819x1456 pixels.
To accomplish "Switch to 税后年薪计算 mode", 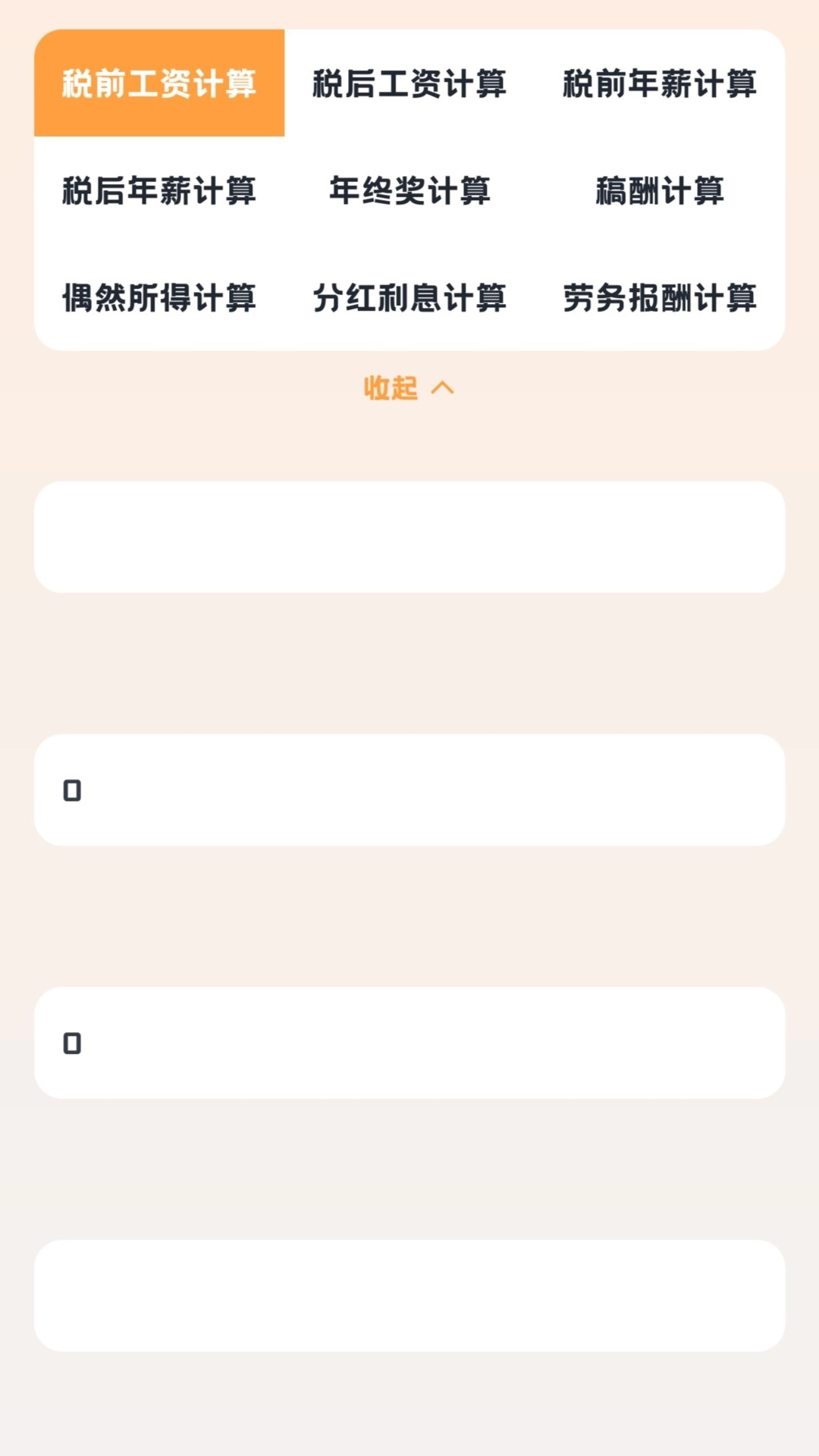I will (x=159, y=192).
